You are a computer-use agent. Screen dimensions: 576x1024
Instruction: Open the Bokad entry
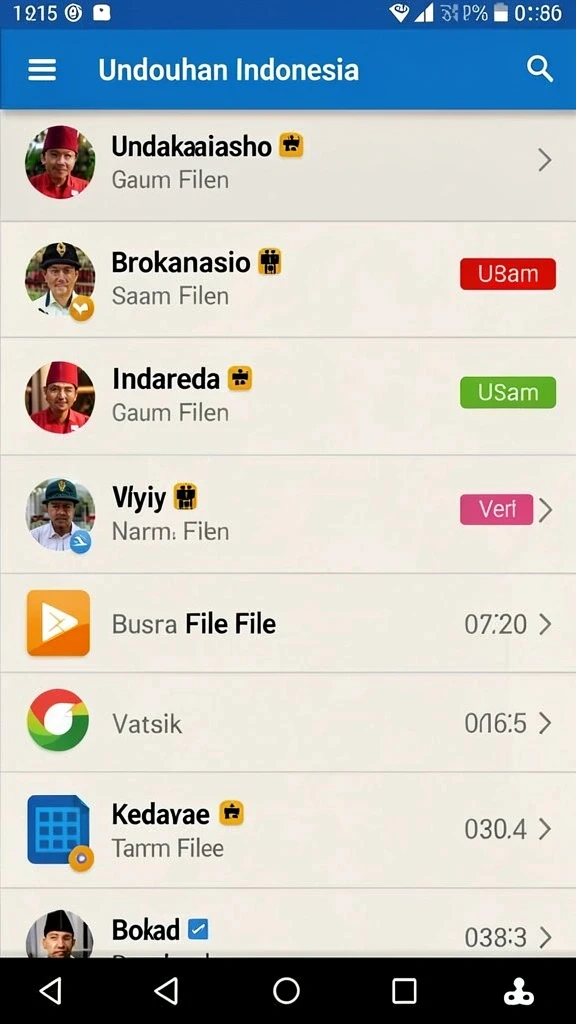288,923
